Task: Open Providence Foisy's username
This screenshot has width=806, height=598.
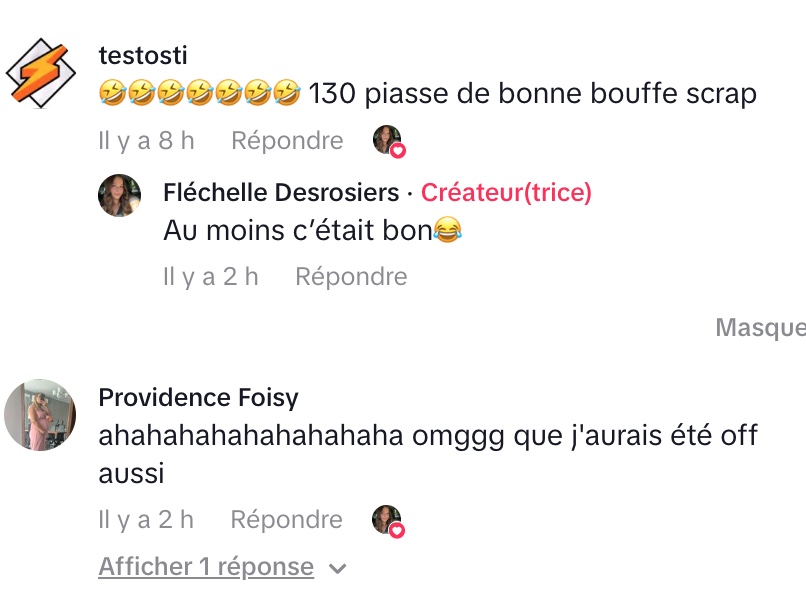Action: coord(198,398)
